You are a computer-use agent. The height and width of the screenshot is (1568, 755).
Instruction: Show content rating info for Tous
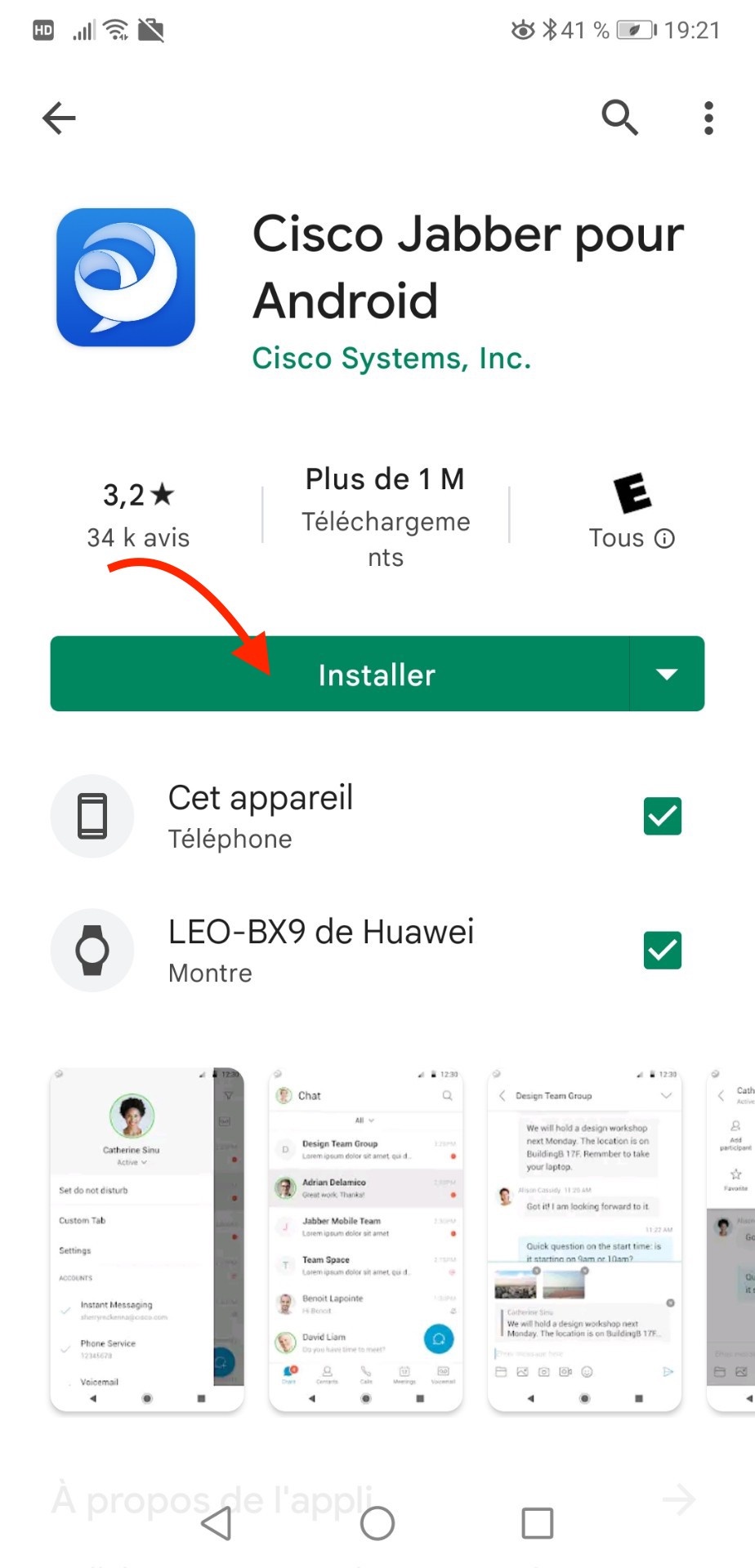coord(664,538)
